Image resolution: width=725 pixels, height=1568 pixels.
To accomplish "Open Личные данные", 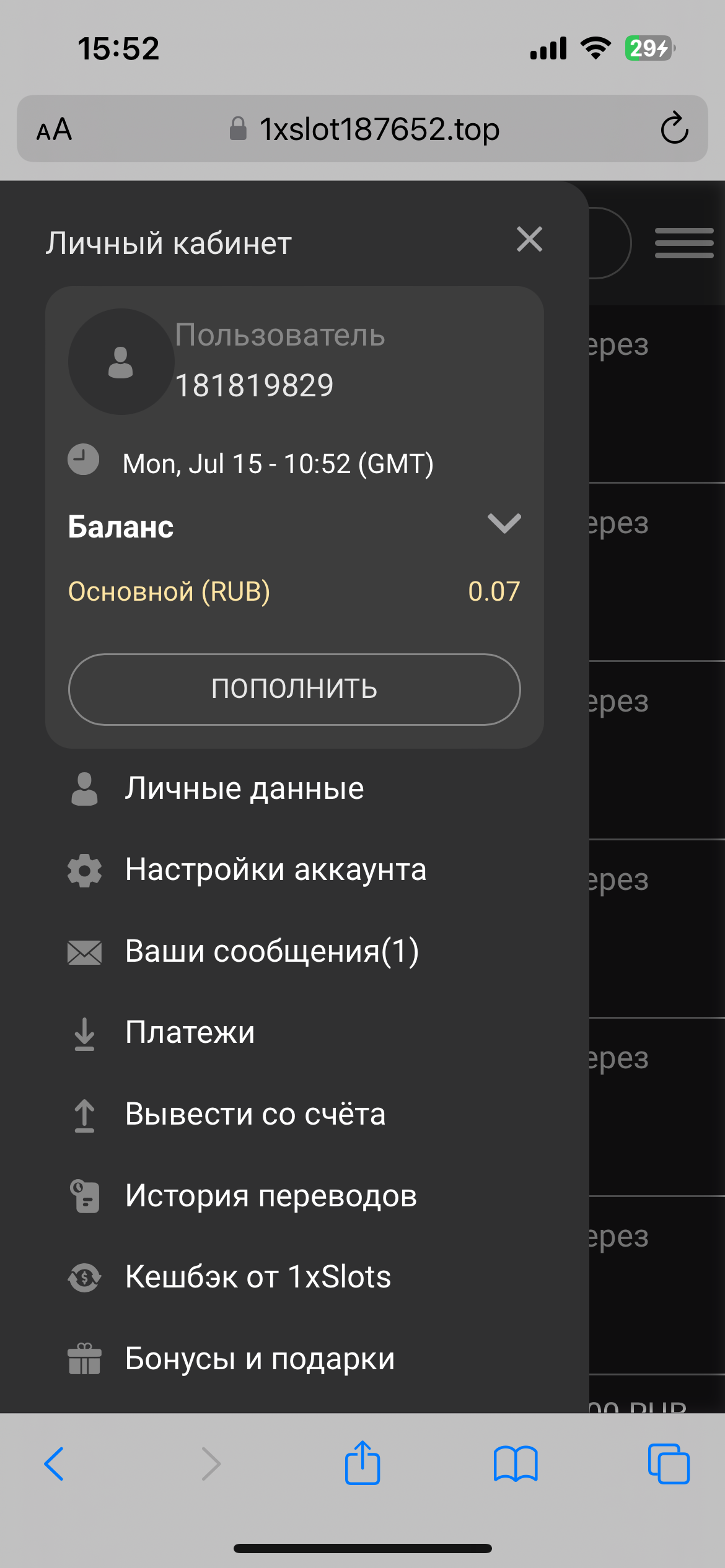I will (x=244, y=789).
